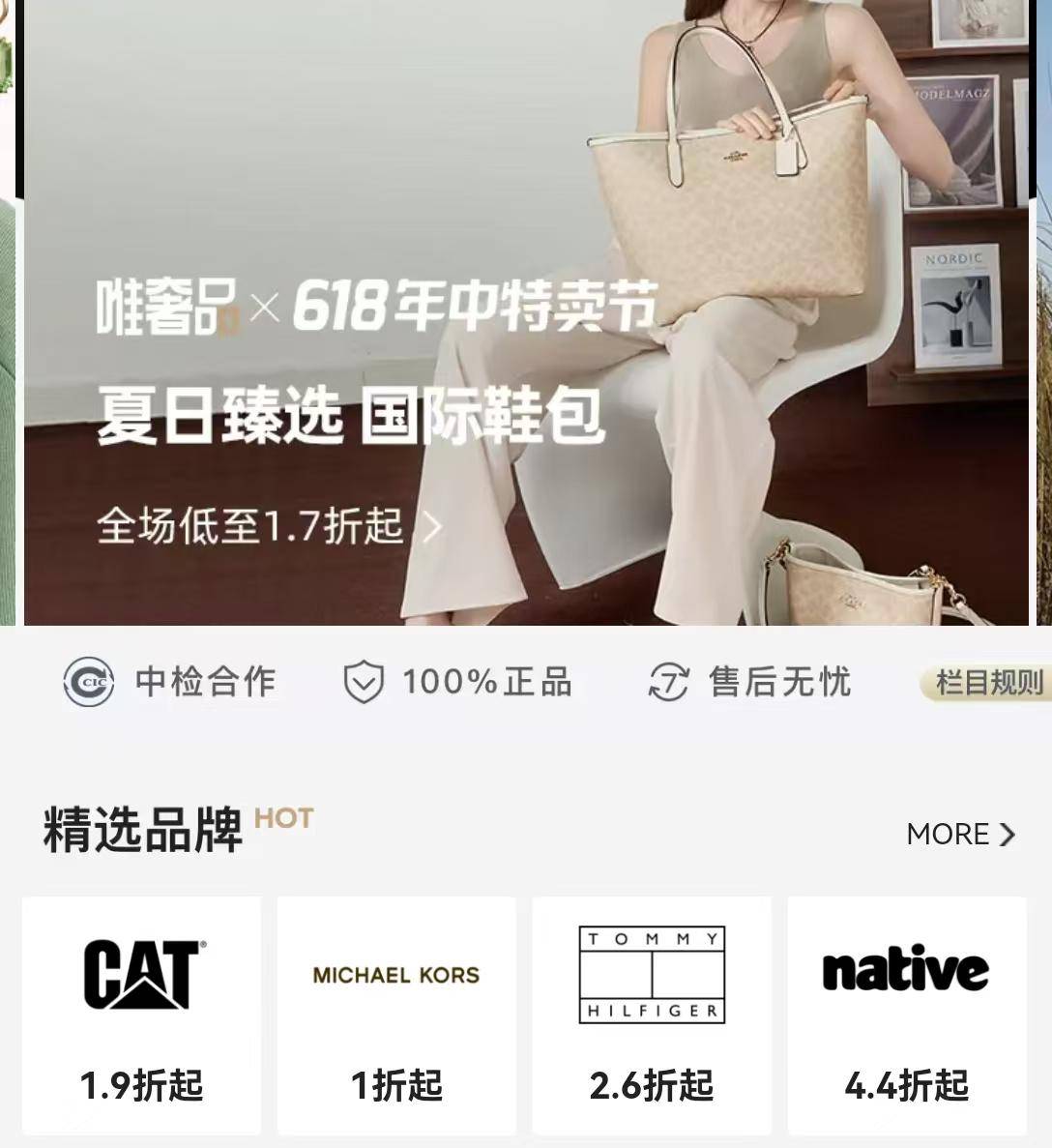View MORE featured brands

[960, 834]
